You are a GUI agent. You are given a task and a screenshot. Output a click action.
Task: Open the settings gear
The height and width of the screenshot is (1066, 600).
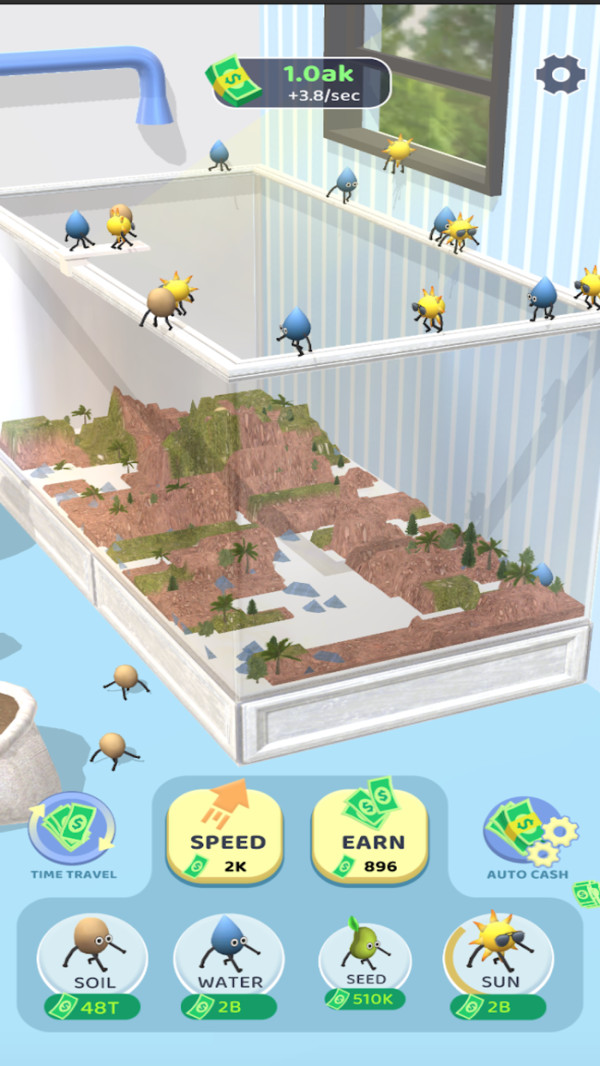[560, 73]
